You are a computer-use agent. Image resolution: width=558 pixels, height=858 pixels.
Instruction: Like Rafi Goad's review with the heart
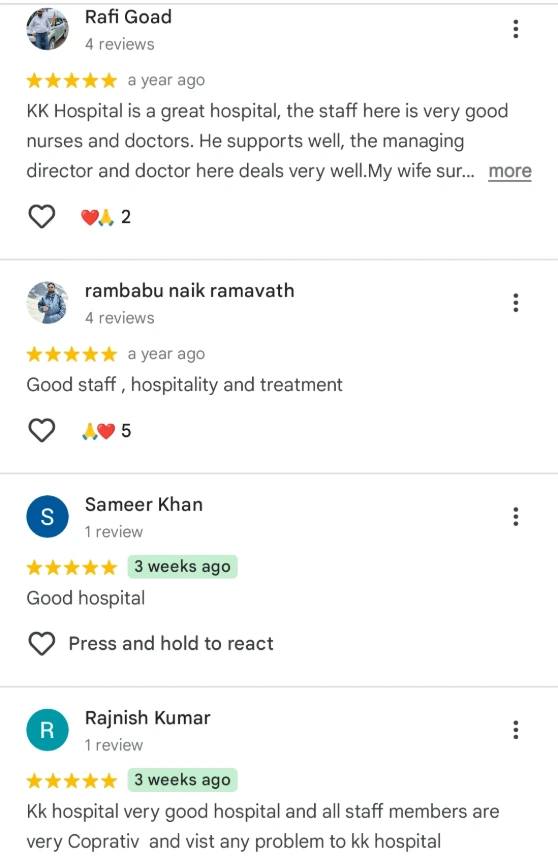(42, 217)
